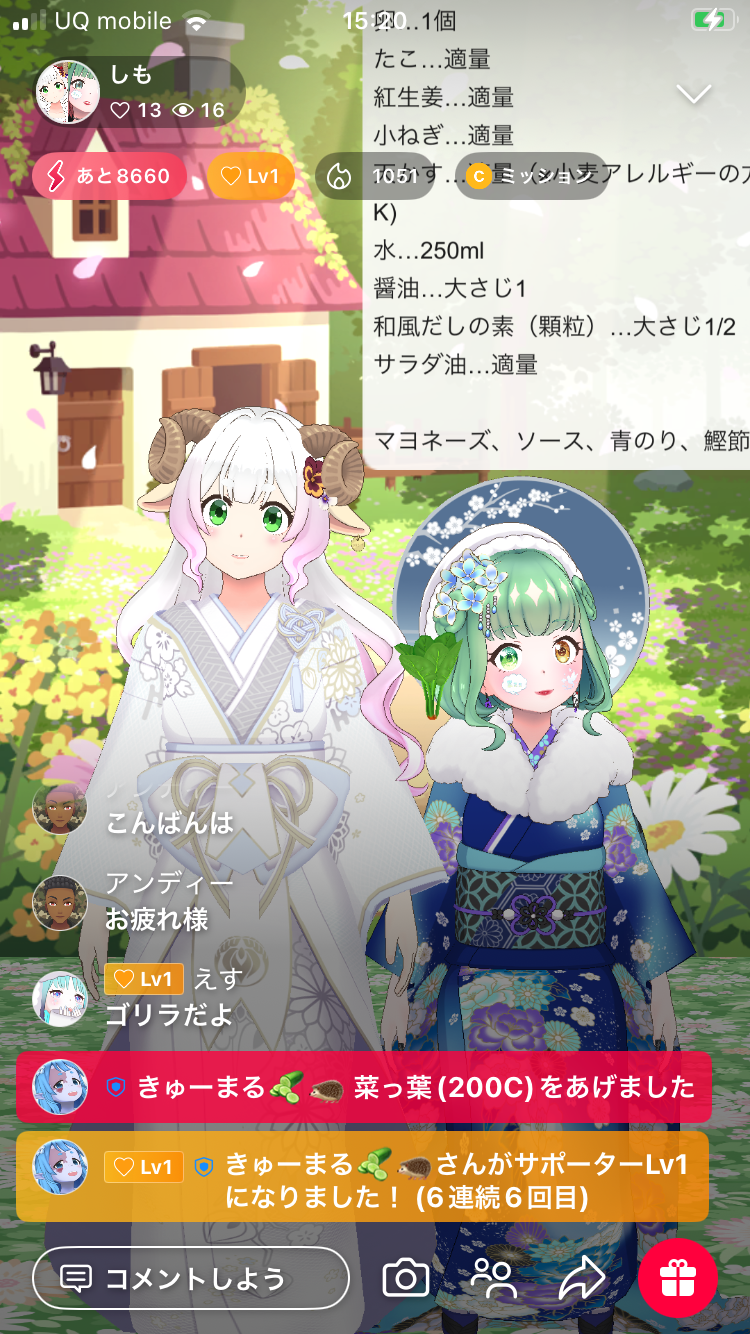Image resolution: width=750 pixels, height=1334 pixels.
Task: Take a screenshot with the camera icon
Action: [406, 1278]
